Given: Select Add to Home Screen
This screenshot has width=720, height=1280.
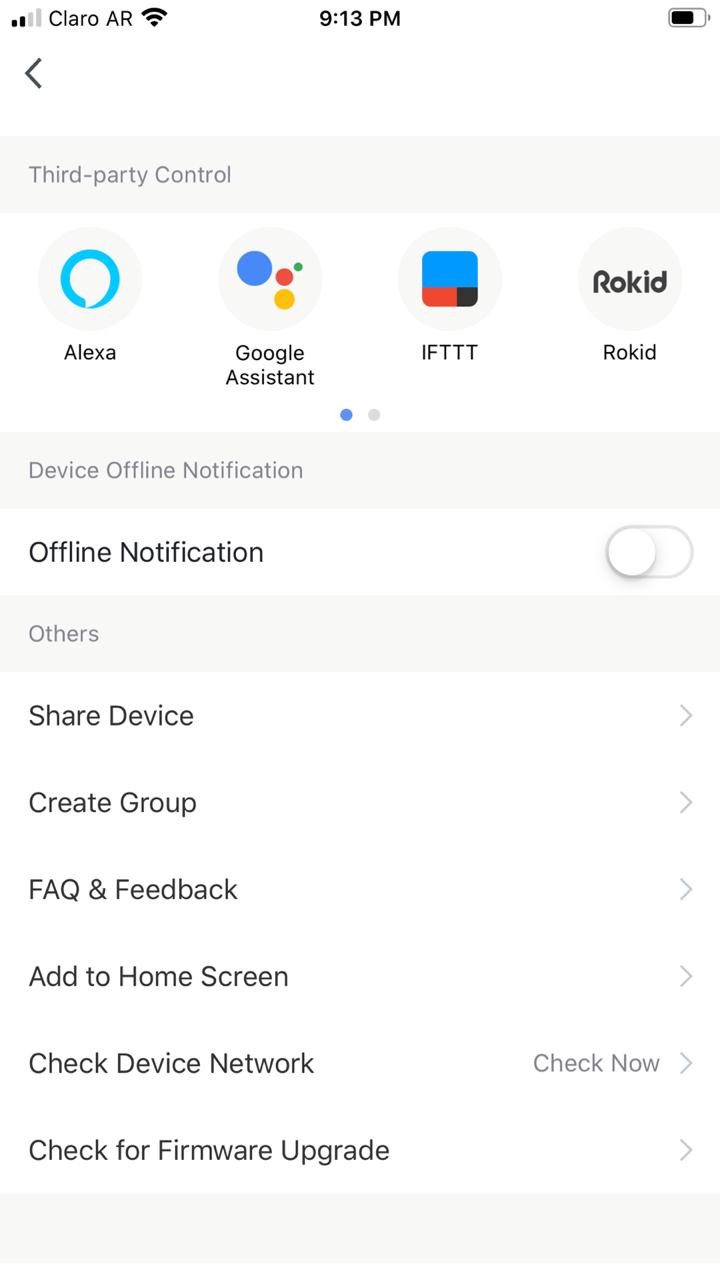Looking at the screenshot, I should [360, 976].
